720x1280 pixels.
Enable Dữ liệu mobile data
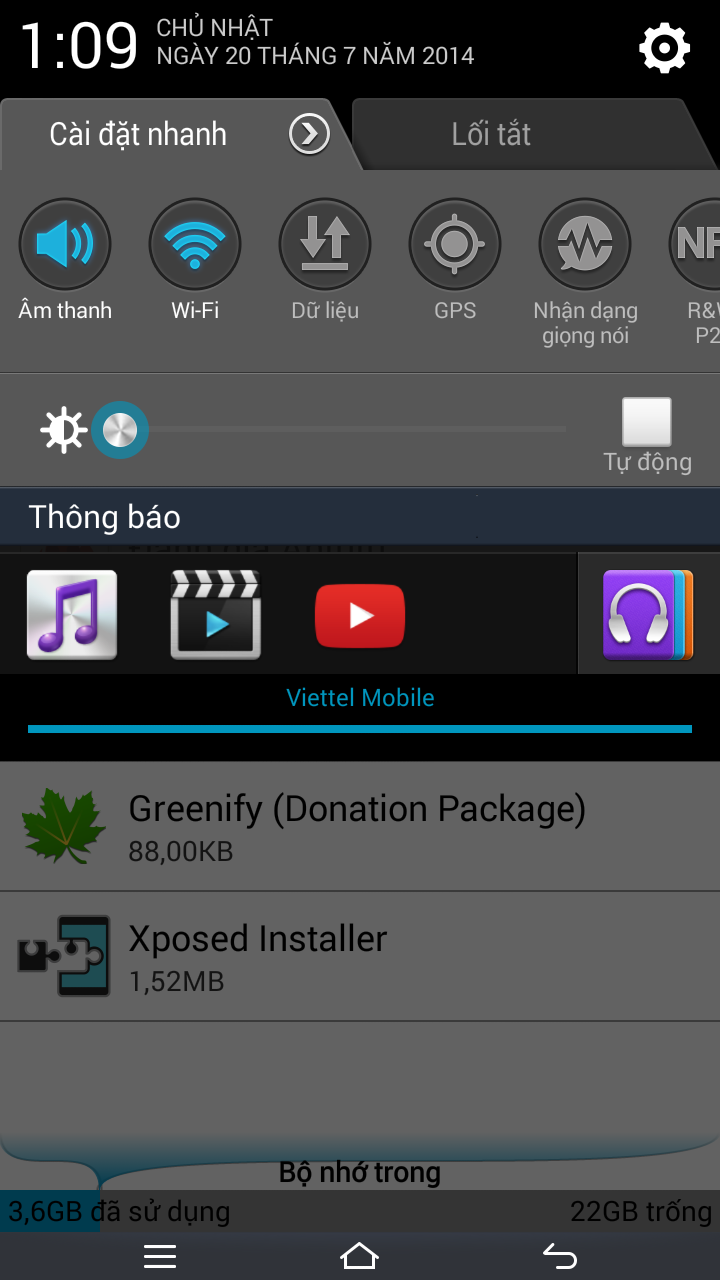(325, 244)
